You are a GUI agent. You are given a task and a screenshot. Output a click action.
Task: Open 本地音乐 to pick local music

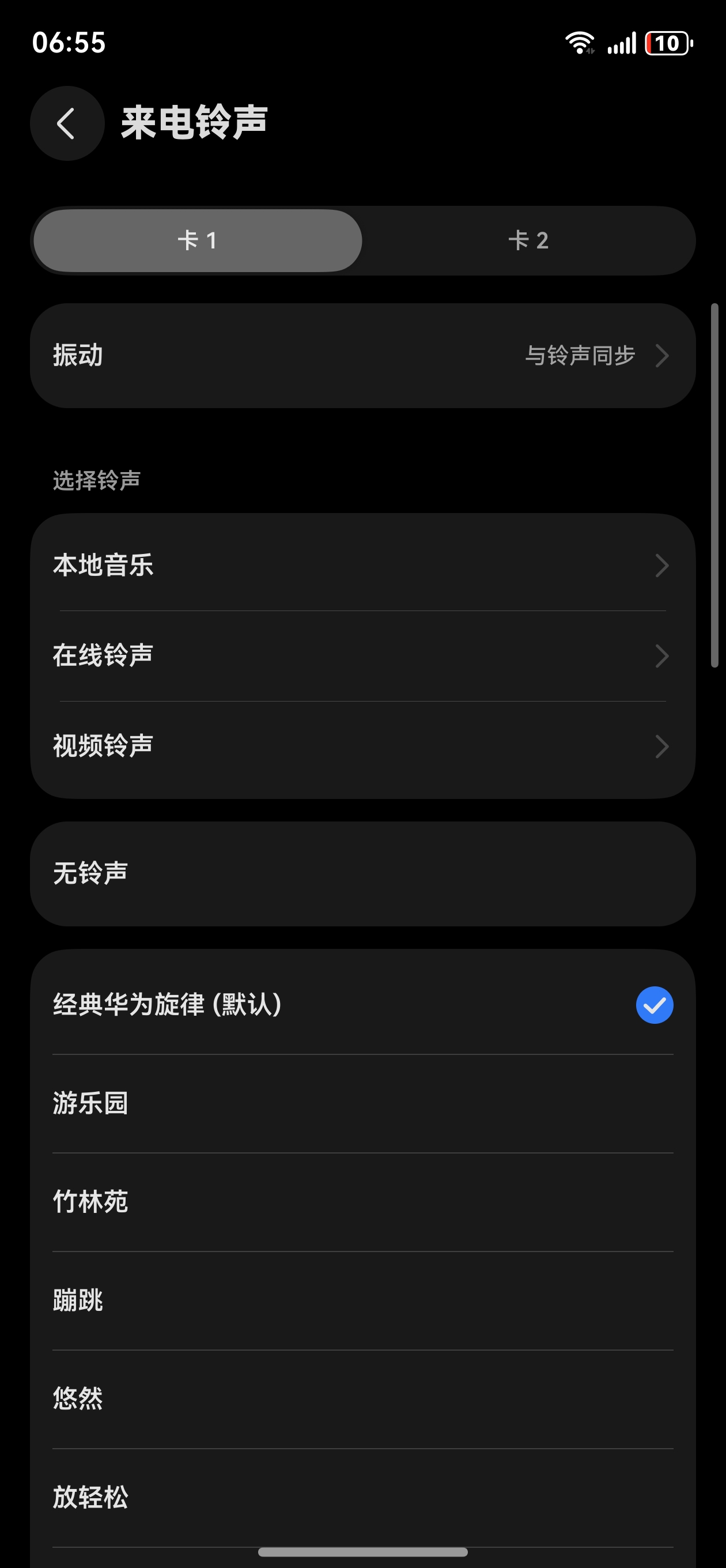pyautogui.click(x=362, y=565)
